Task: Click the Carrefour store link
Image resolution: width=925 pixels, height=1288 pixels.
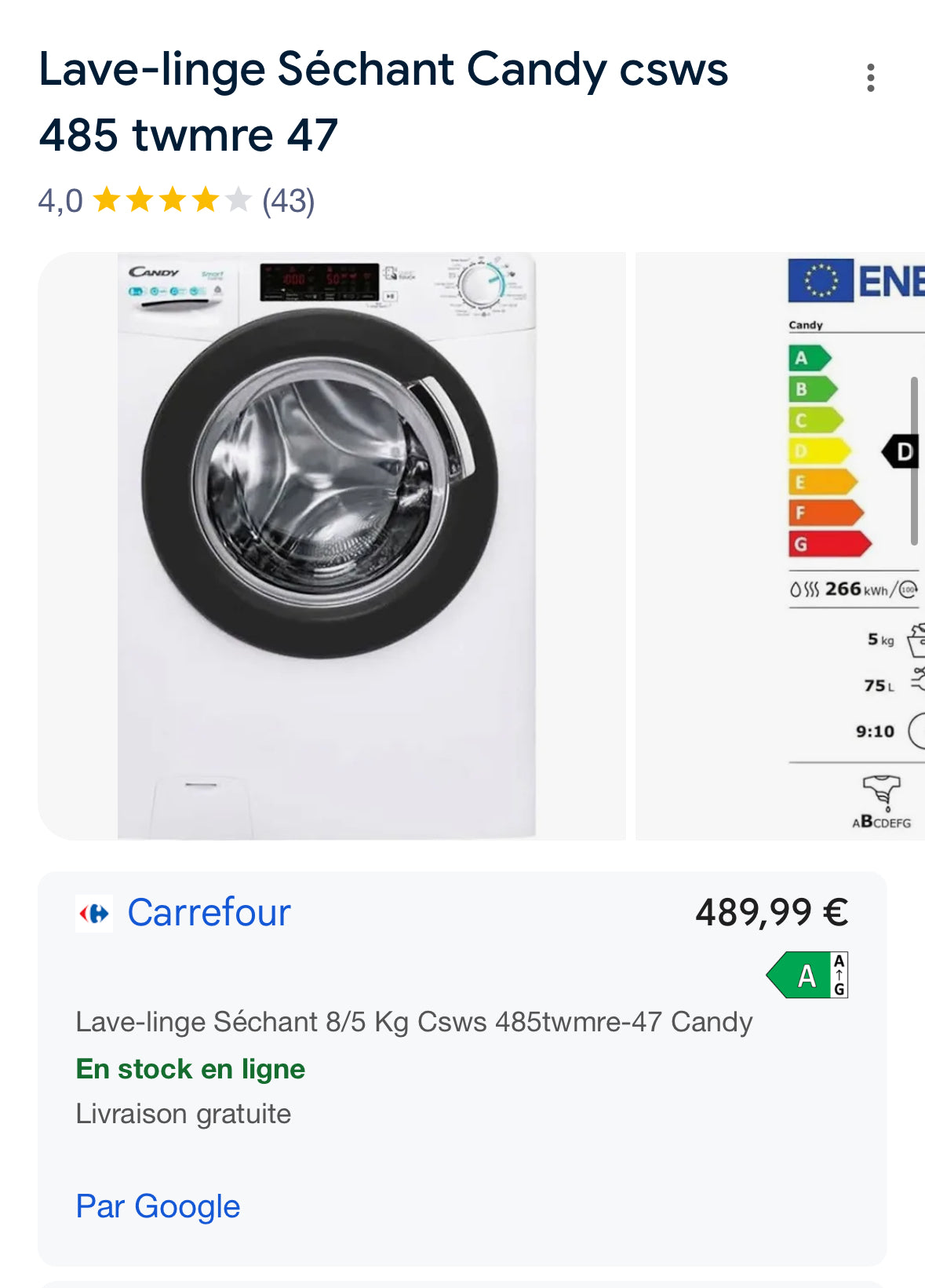Action: point(208,911)
